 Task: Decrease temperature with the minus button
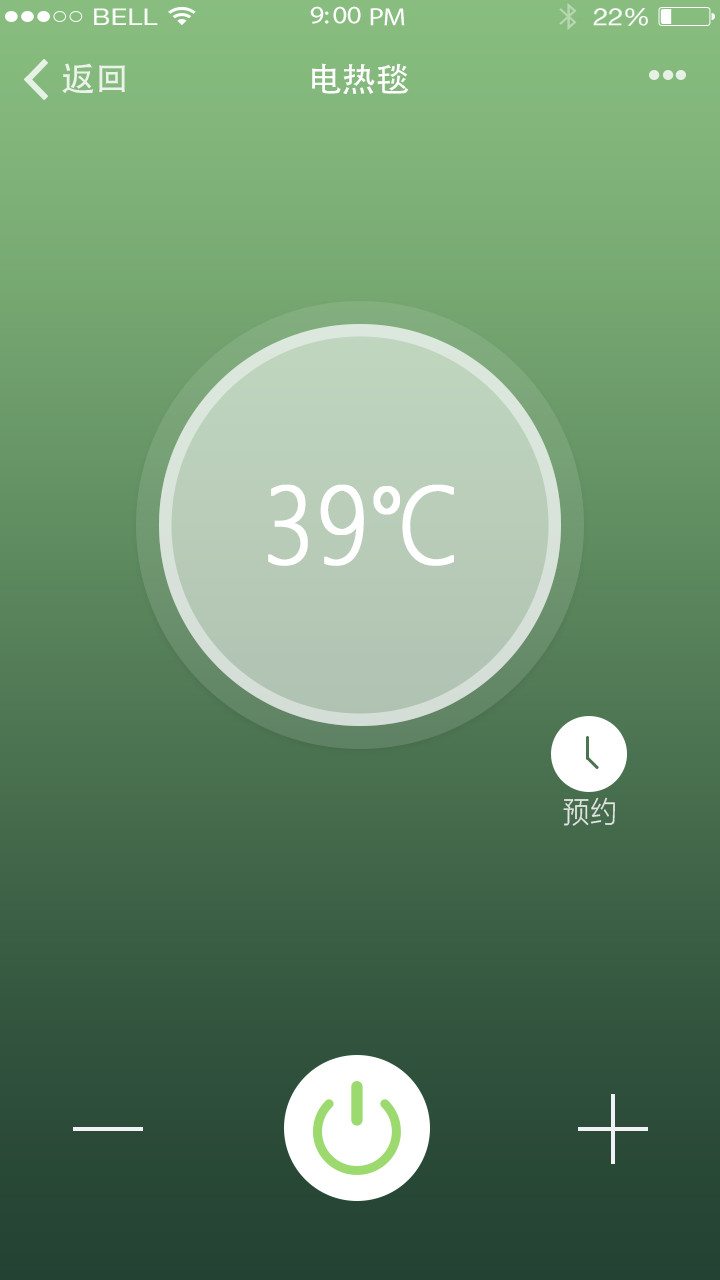click(x=108, y=1129)
